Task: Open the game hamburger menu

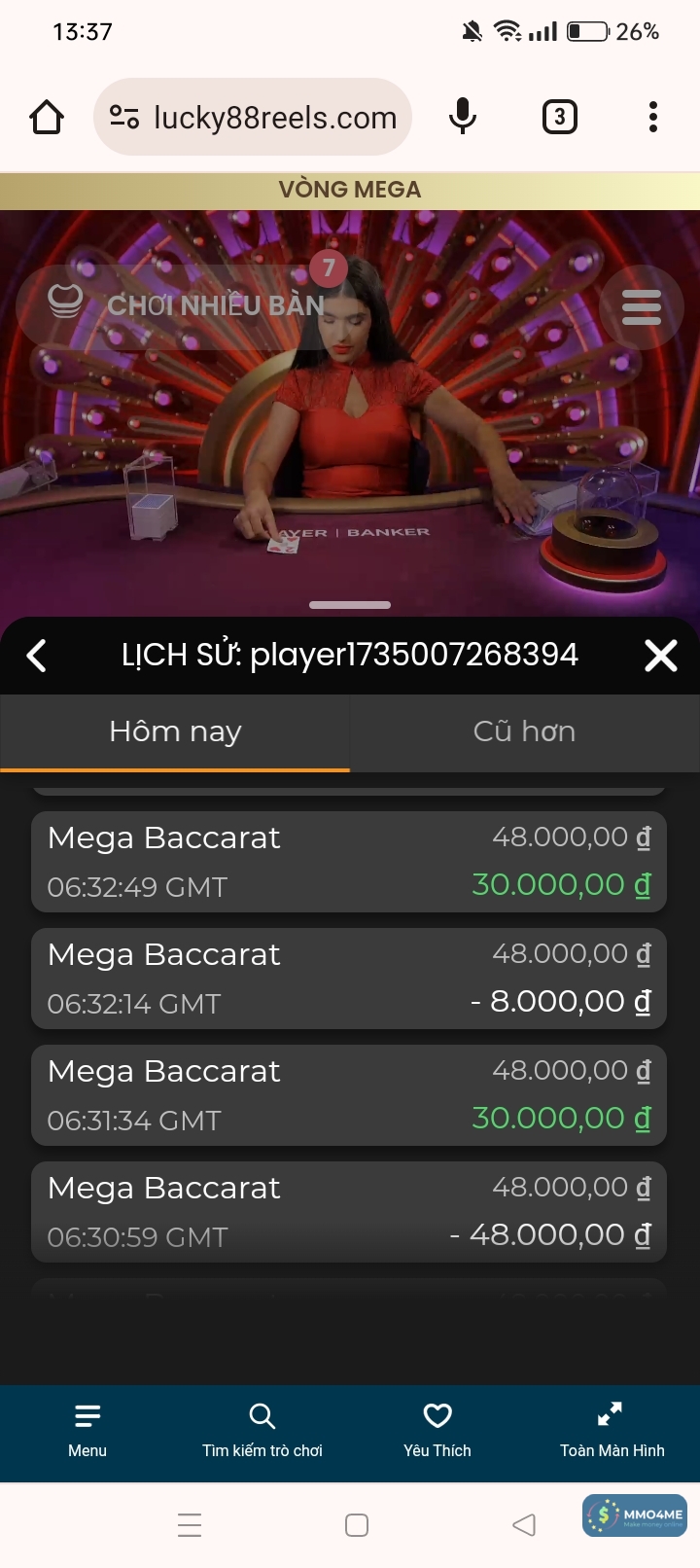Action: pyautogui.click(x=642, y=307)
